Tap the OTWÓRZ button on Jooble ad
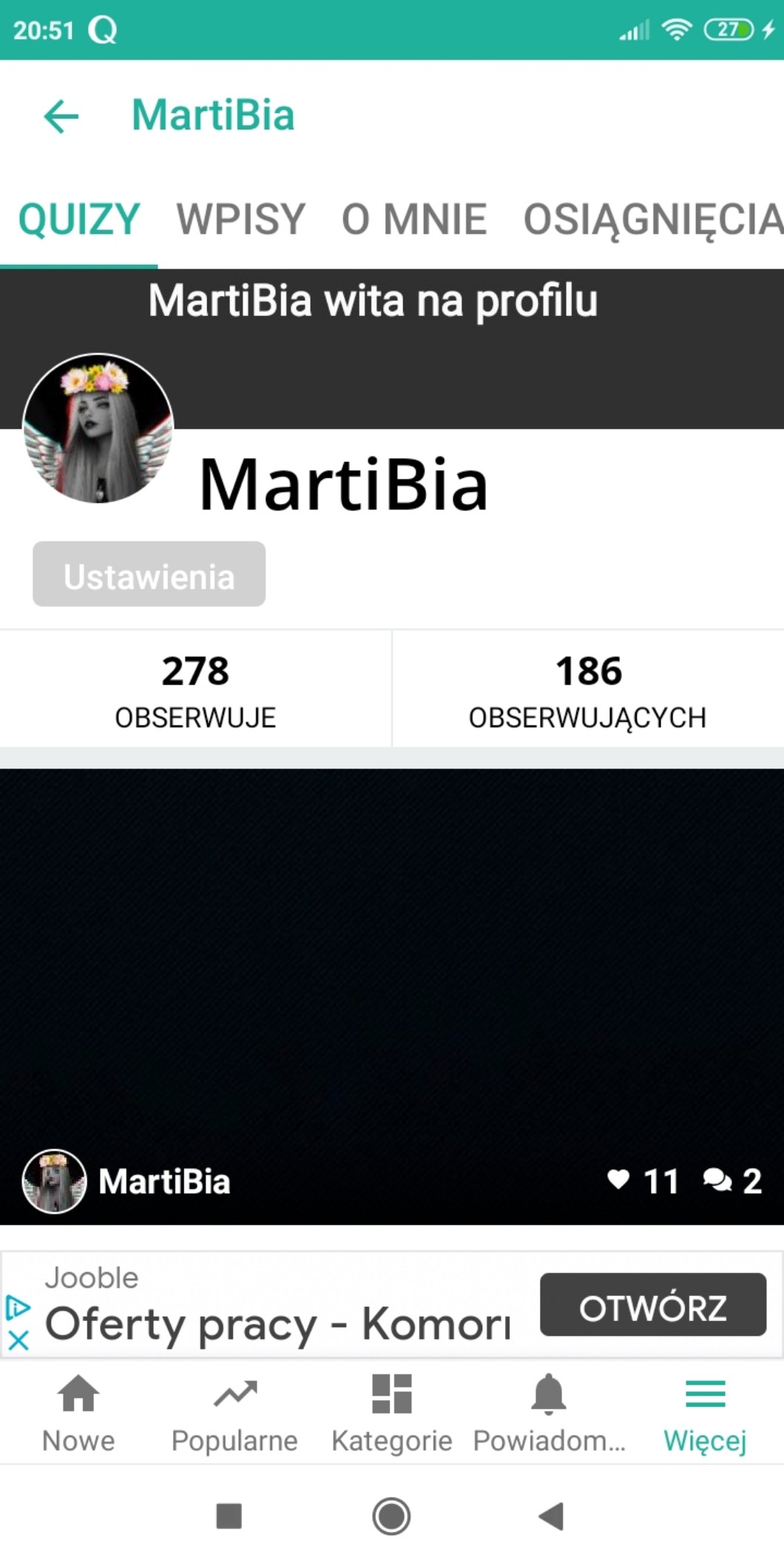The image size is (784, 1568). click(652, 1307)
